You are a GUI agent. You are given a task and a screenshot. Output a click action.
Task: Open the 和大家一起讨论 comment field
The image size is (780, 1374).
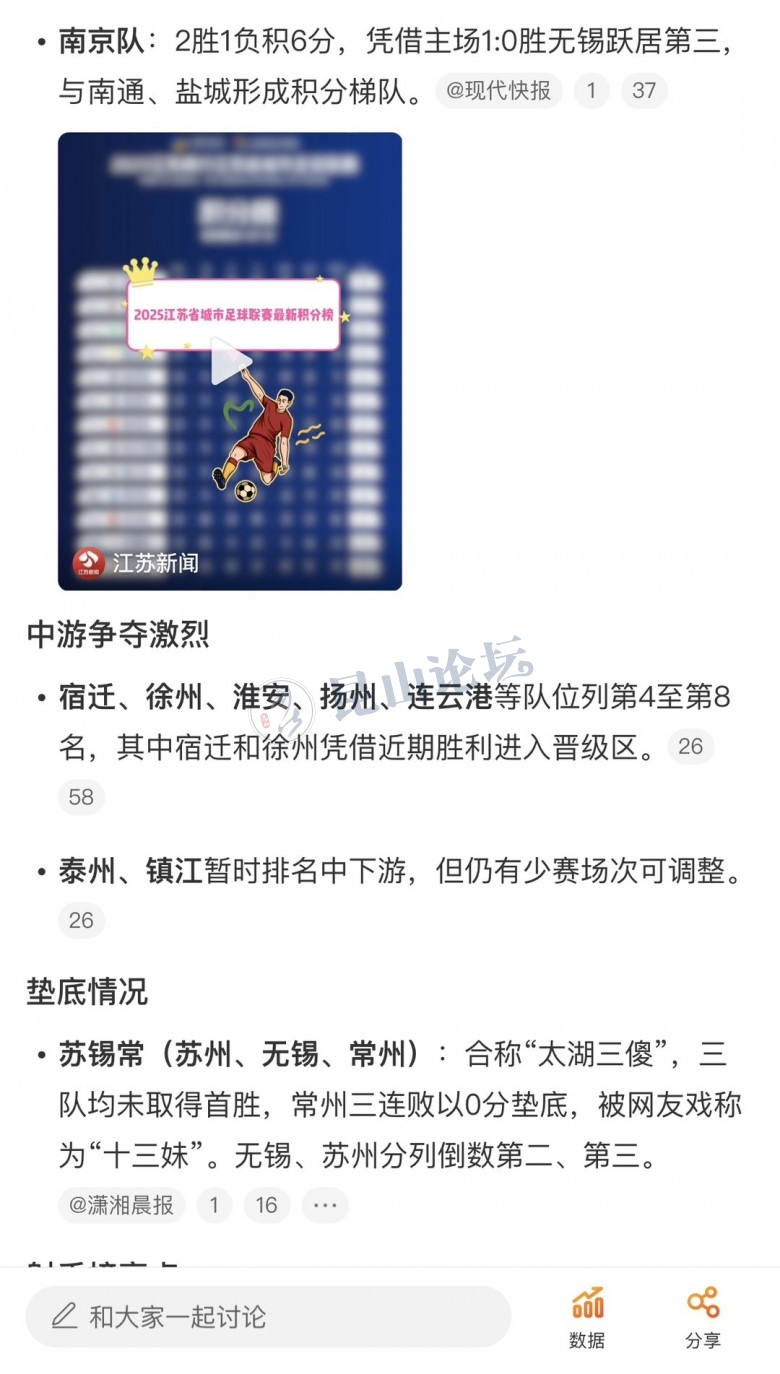pos(268,1316)
